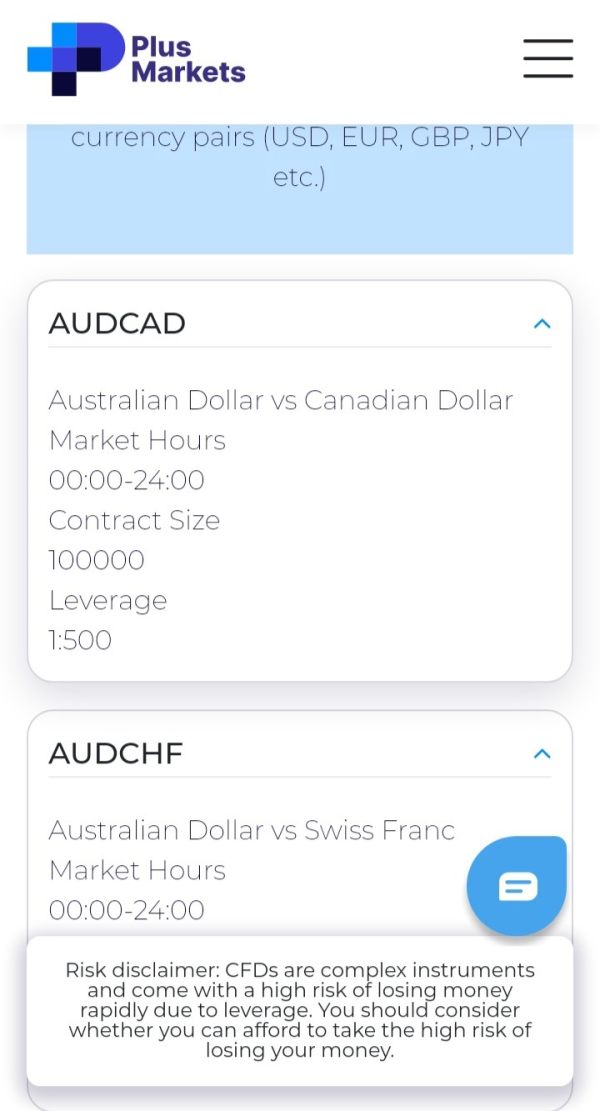
Task: Open the hamburger menu
Action: tap(548, 59)
